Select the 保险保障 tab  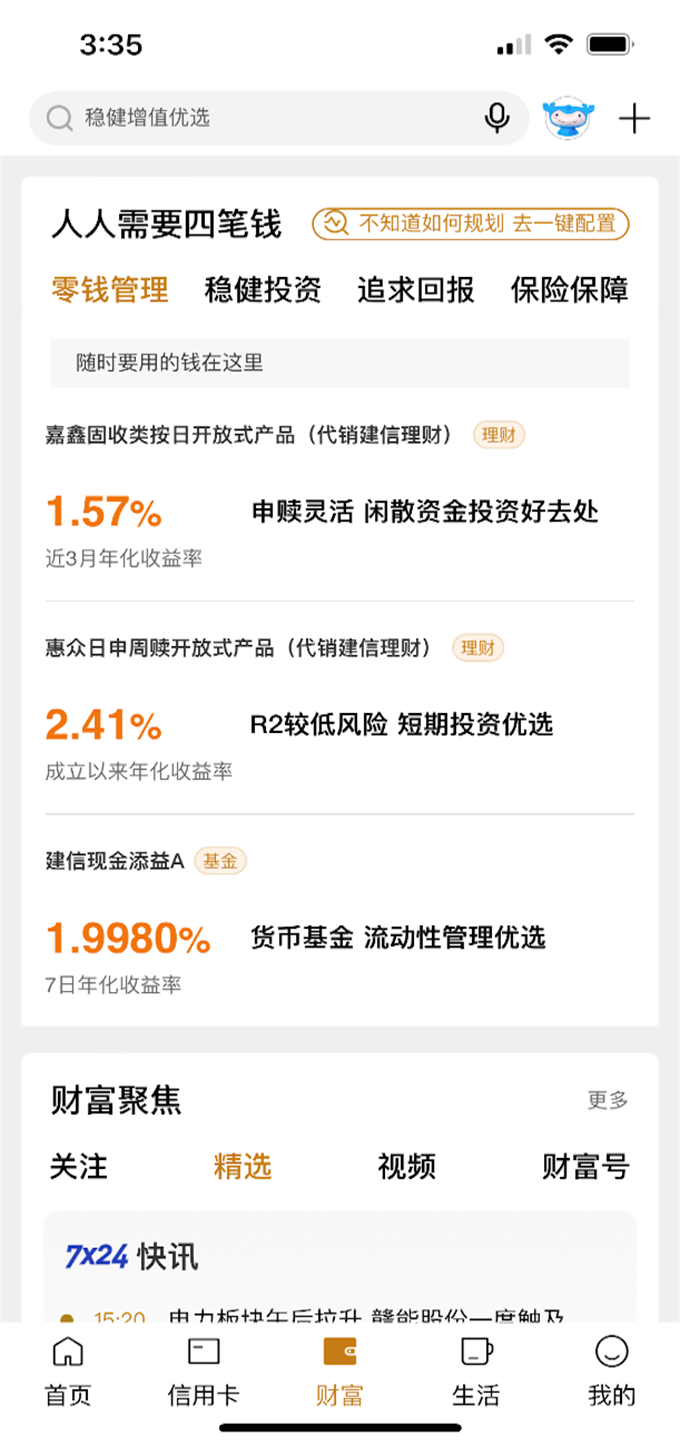(x=569, y=290)
